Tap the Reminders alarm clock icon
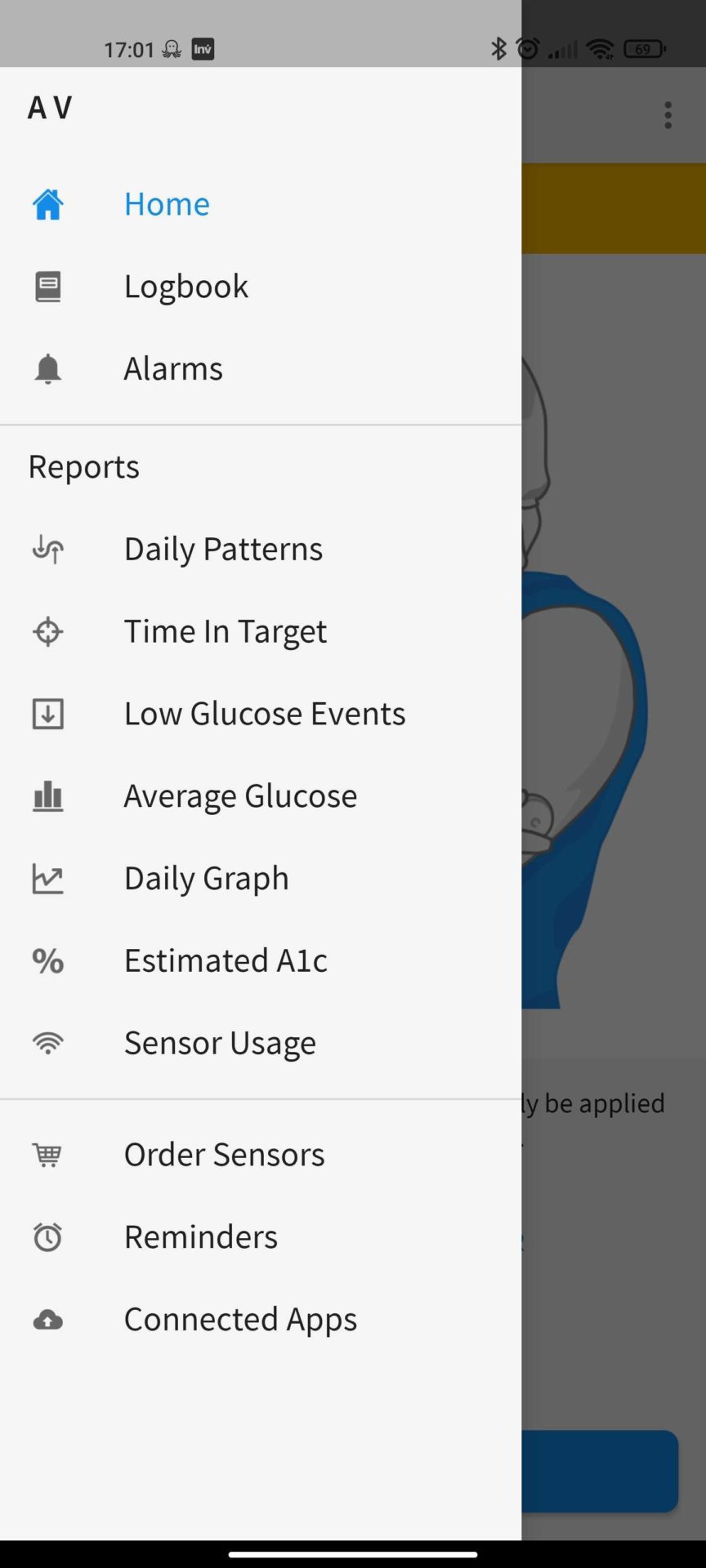This screenshot has height=1568, width=706. click(x=47, y=1236)
